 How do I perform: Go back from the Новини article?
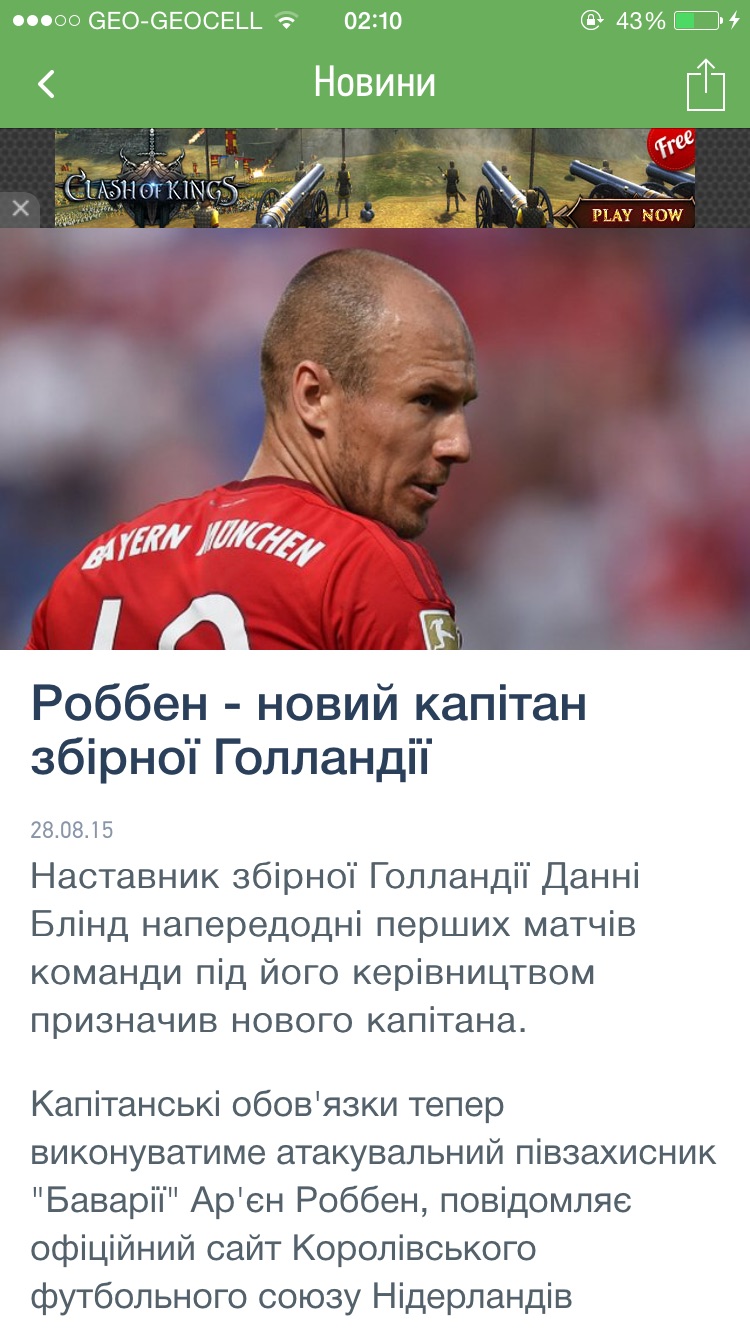click(46, 84)
